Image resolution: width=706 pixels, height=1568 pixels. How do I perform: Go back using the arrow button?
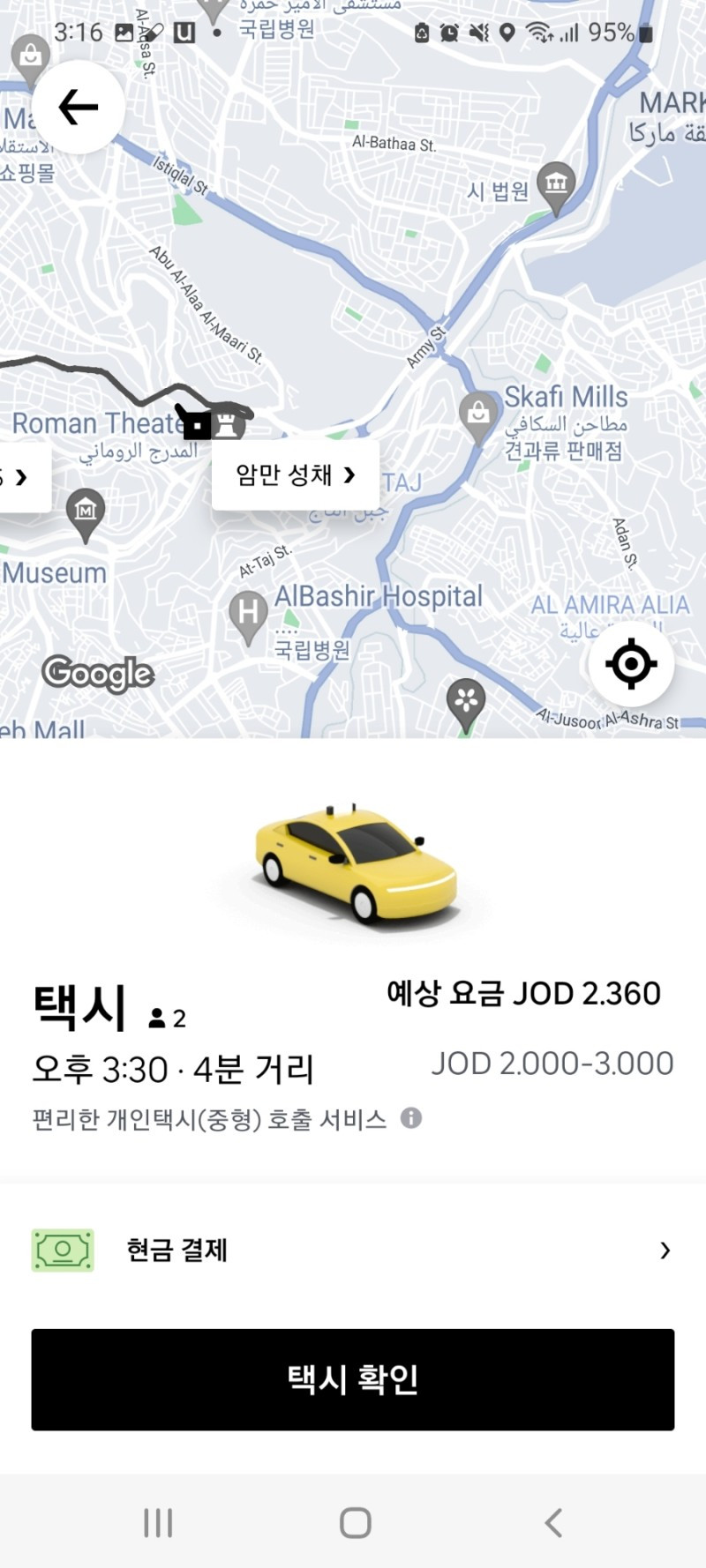78,108
